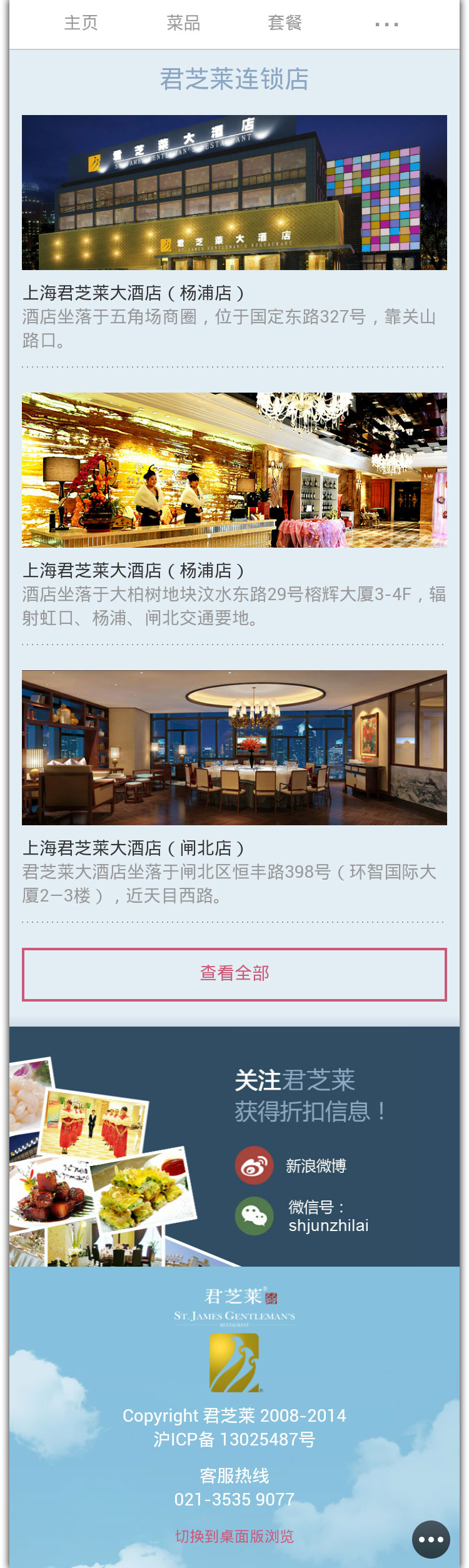Go to the 主页 tab
The image size is (469, 1568).
81,24
